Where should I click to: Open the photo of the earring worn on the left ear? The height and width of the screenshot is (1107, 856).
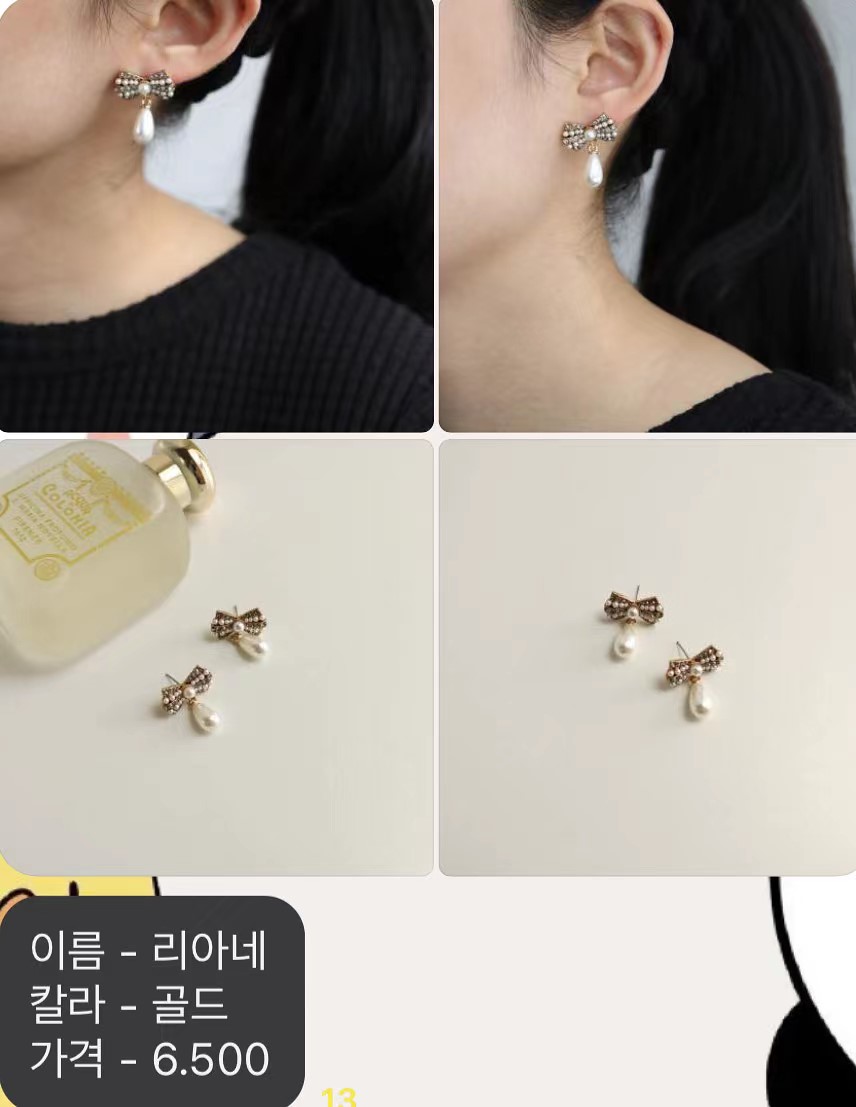tap(216, 215)
